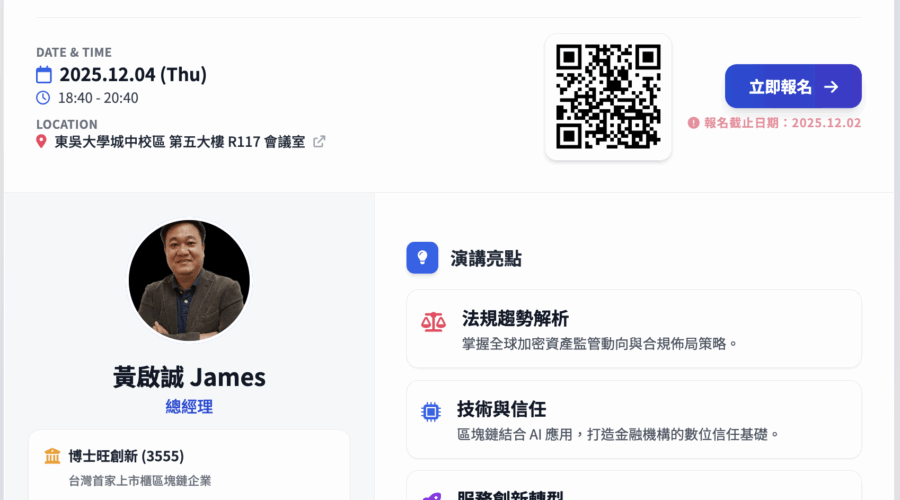900x500 pixels.
Task: Open the 東吳大學城中校區 location link
Action: 180,142
